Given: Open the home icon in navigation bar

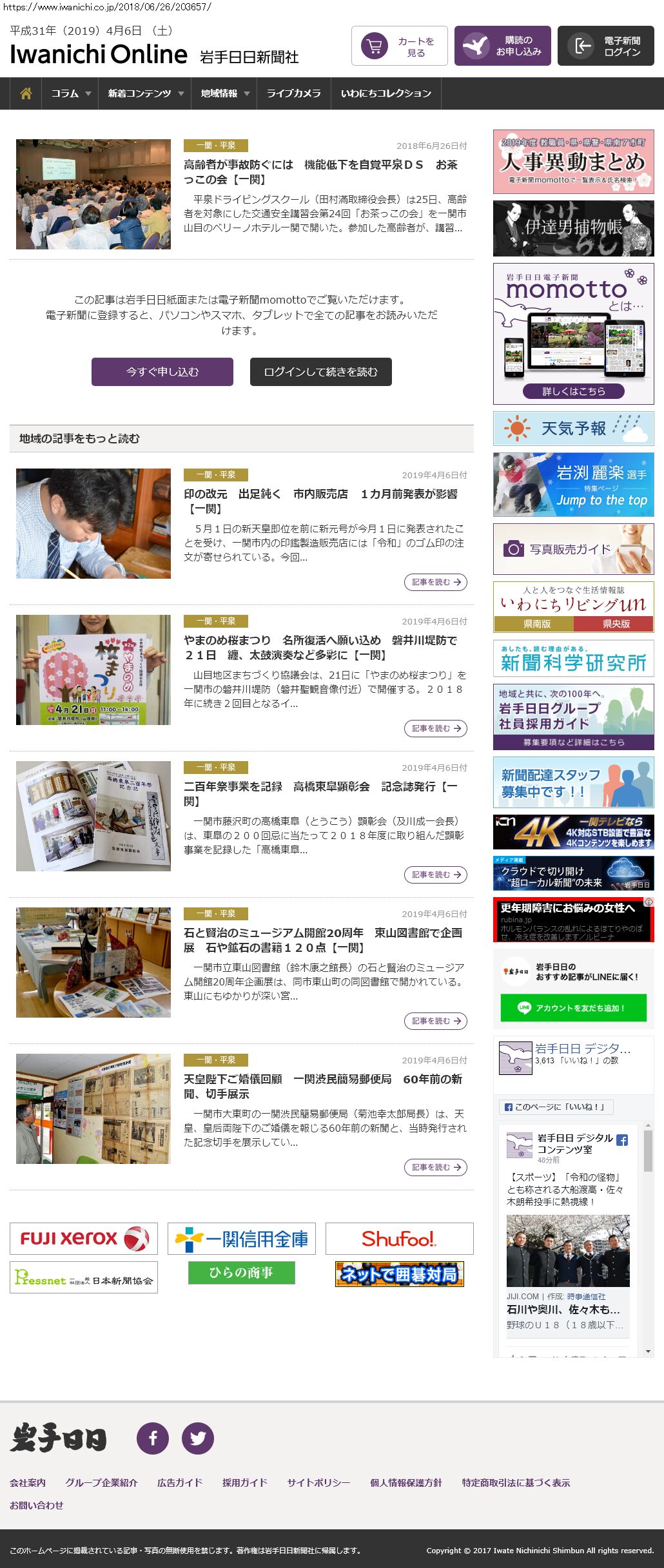Looking at the screenshot, I should 26,93.
